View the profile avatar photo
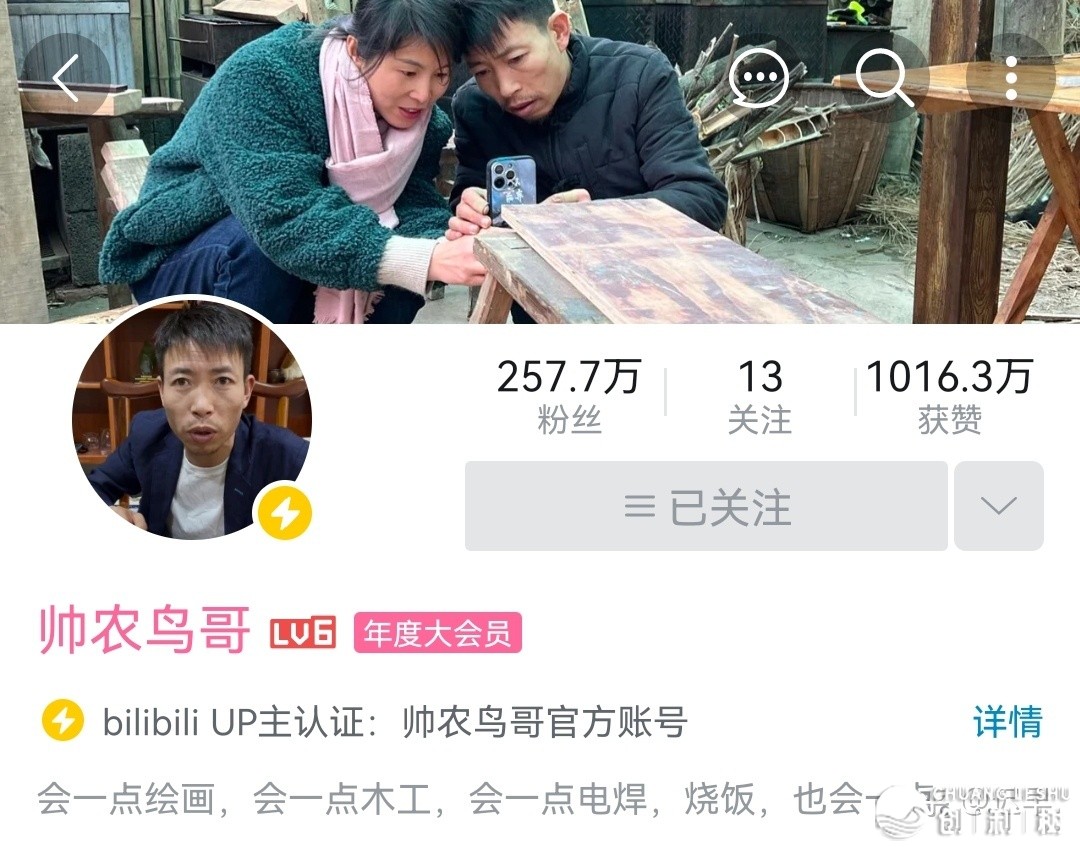Image resolution: width=1080 pixels, height=847 pixels. [x=191, y=420]
